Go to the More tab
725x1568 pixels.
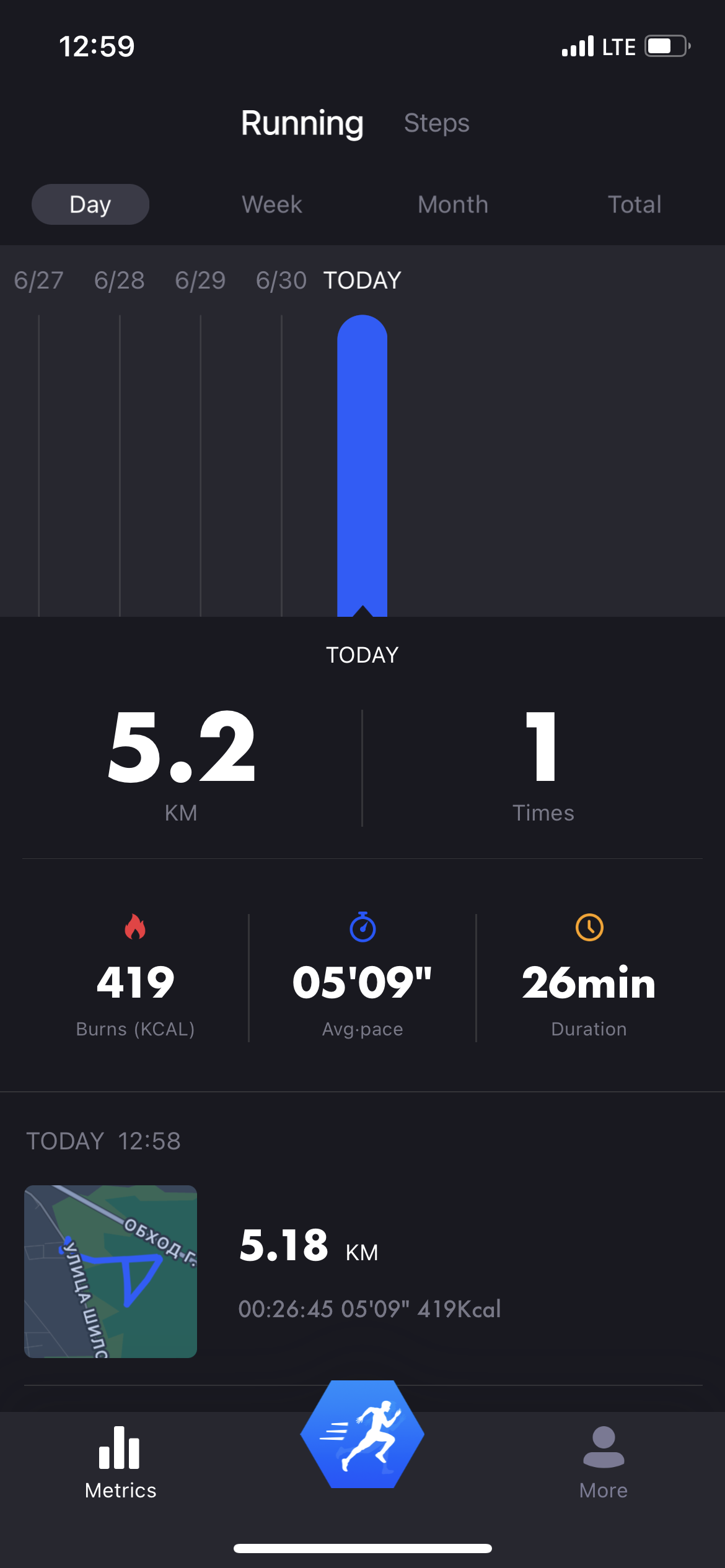pos(604,1463)
